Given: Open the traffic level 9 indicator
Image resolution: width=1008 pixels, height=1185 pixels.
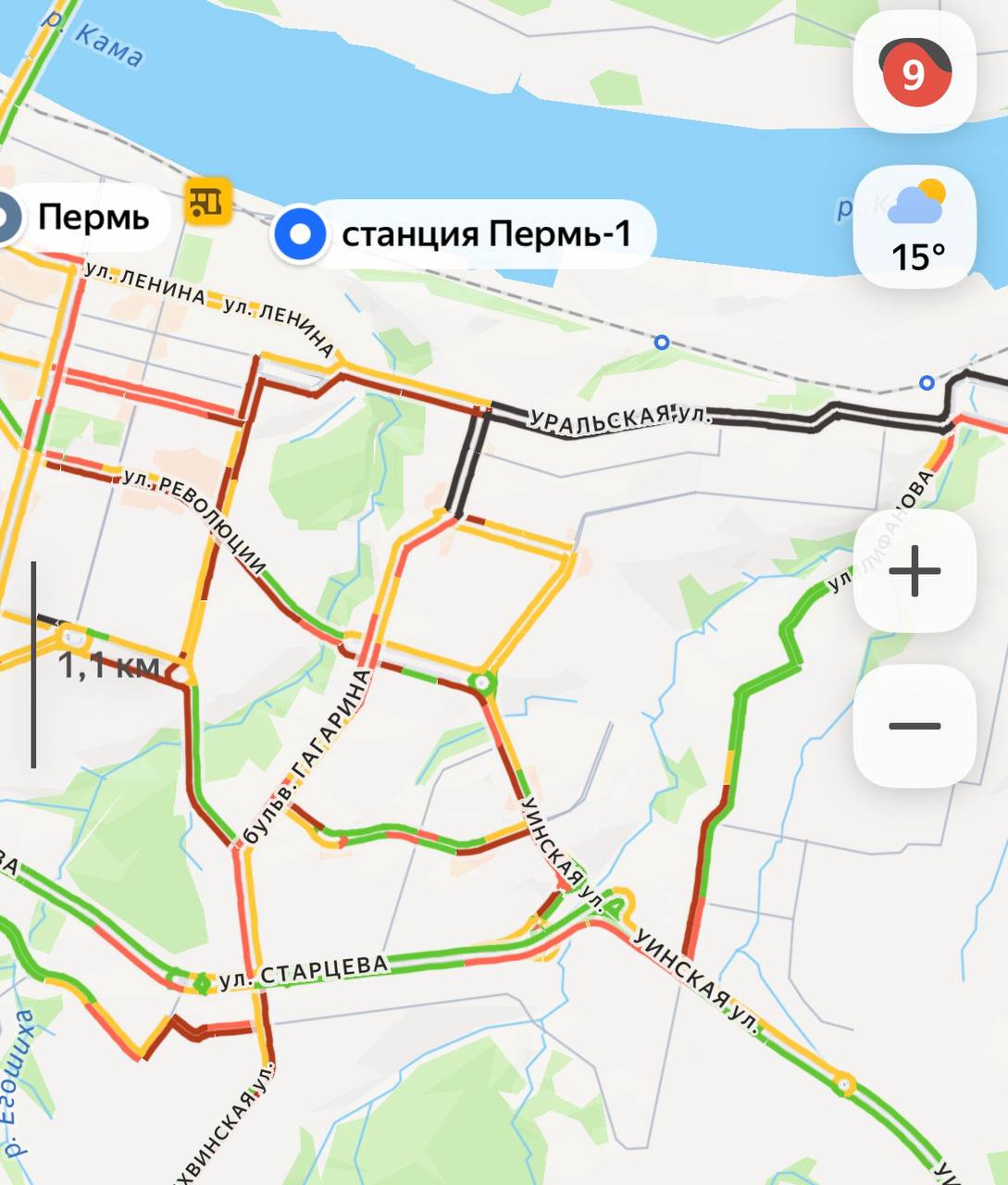Looking at the screenshot, I should tap(914, 72).
